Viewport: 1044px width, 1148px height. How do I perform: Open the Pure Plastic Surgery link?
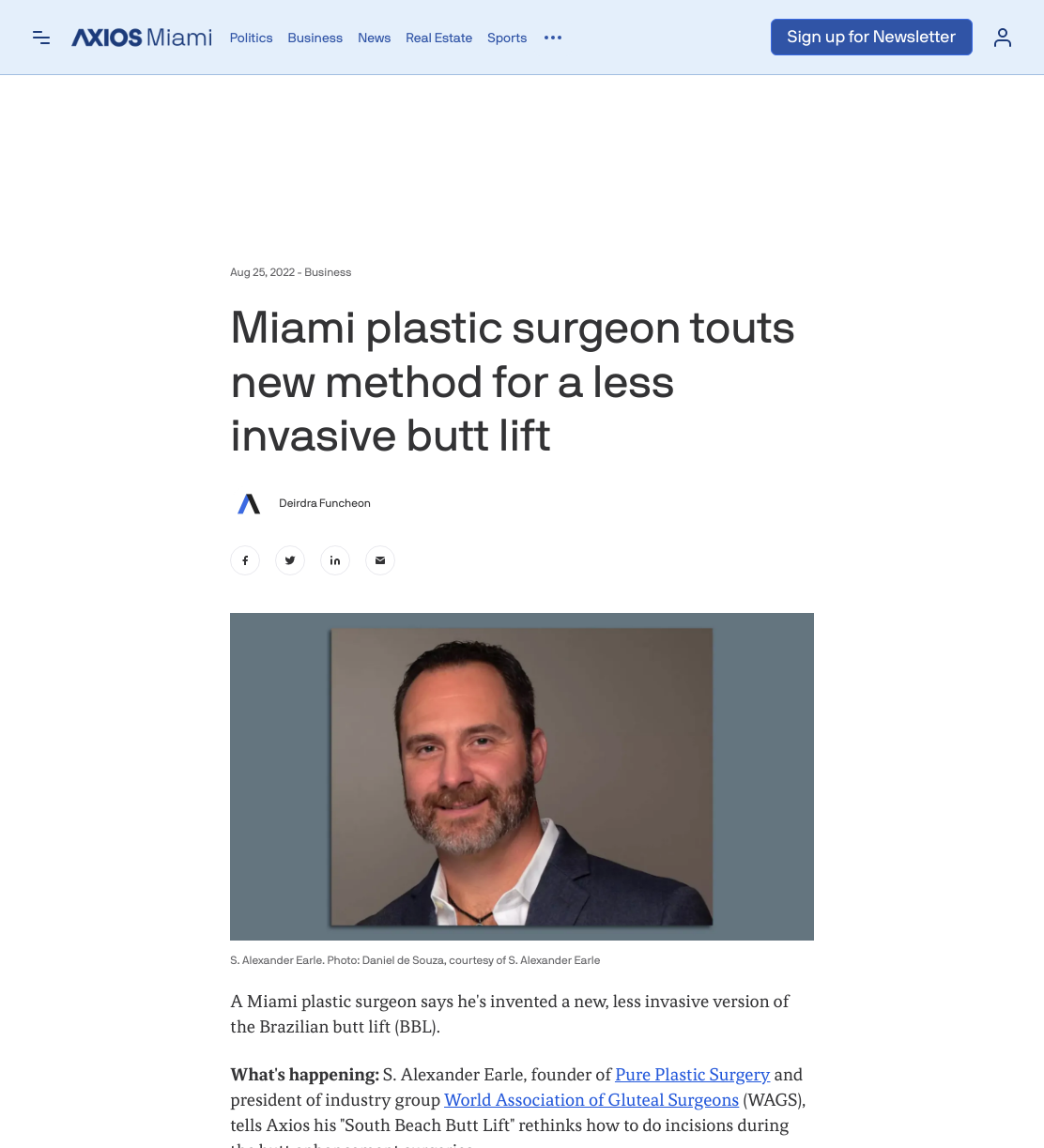[692, 1075]
